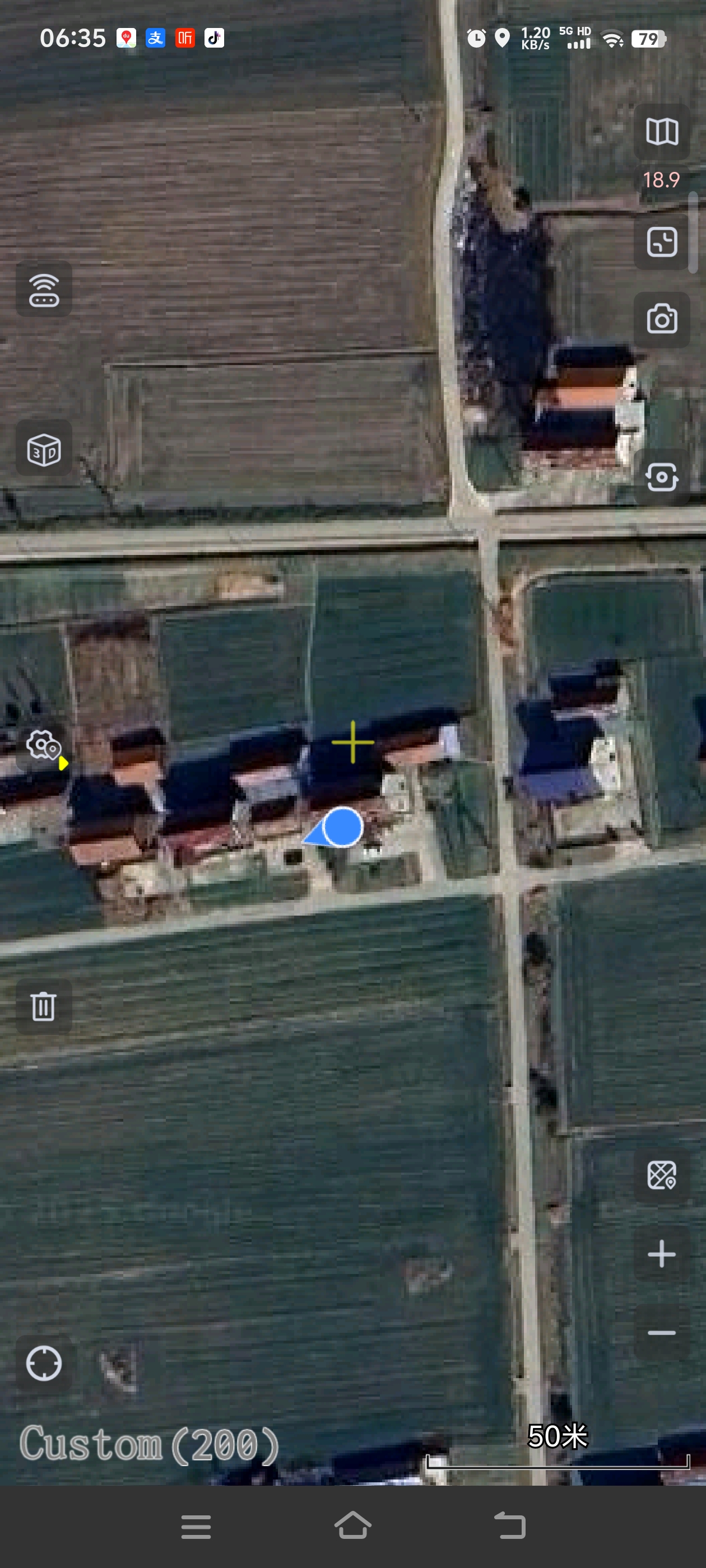706x1568 pixels.
Task: Go to the system home screen
Action: [352, 1525]
